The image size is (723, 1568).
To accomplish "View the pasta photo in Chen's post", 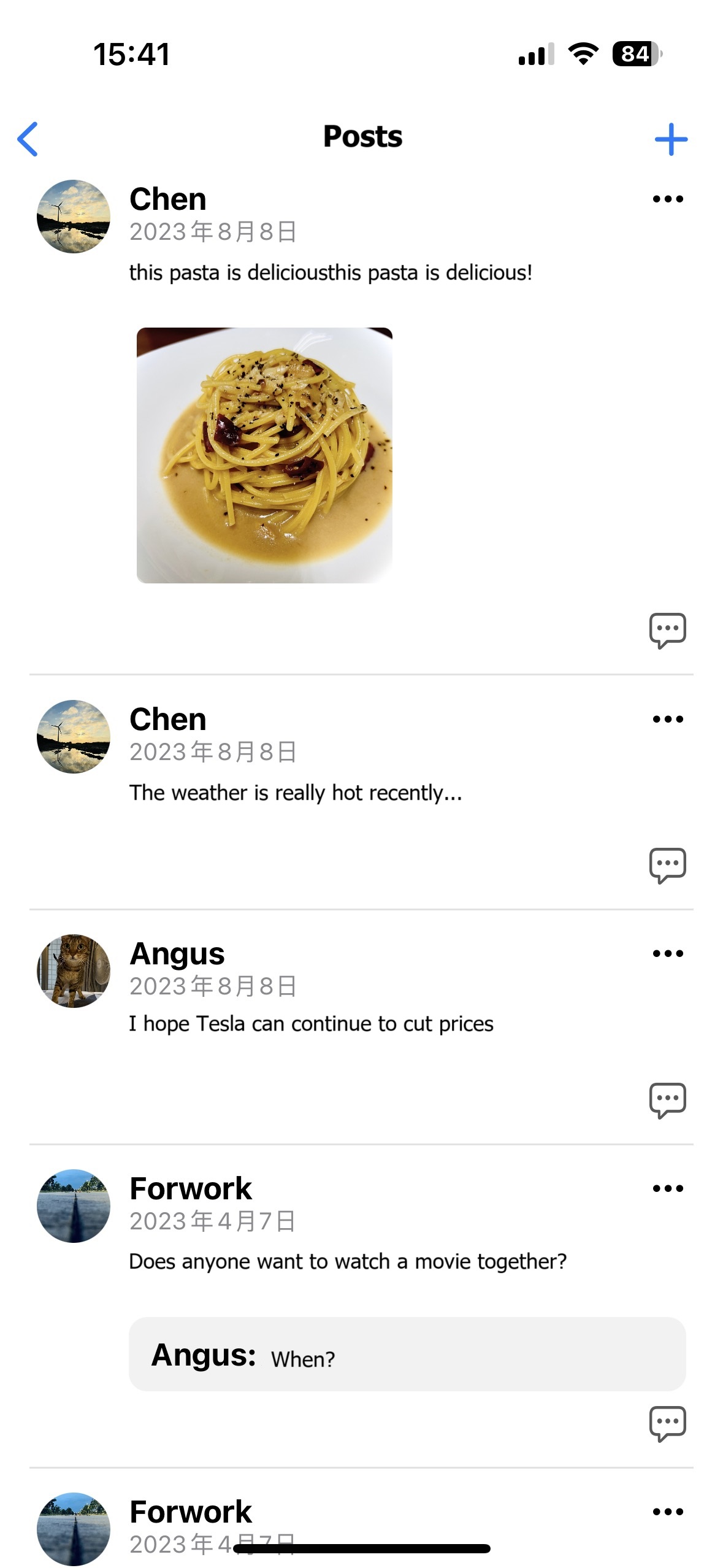I will 264,455.
